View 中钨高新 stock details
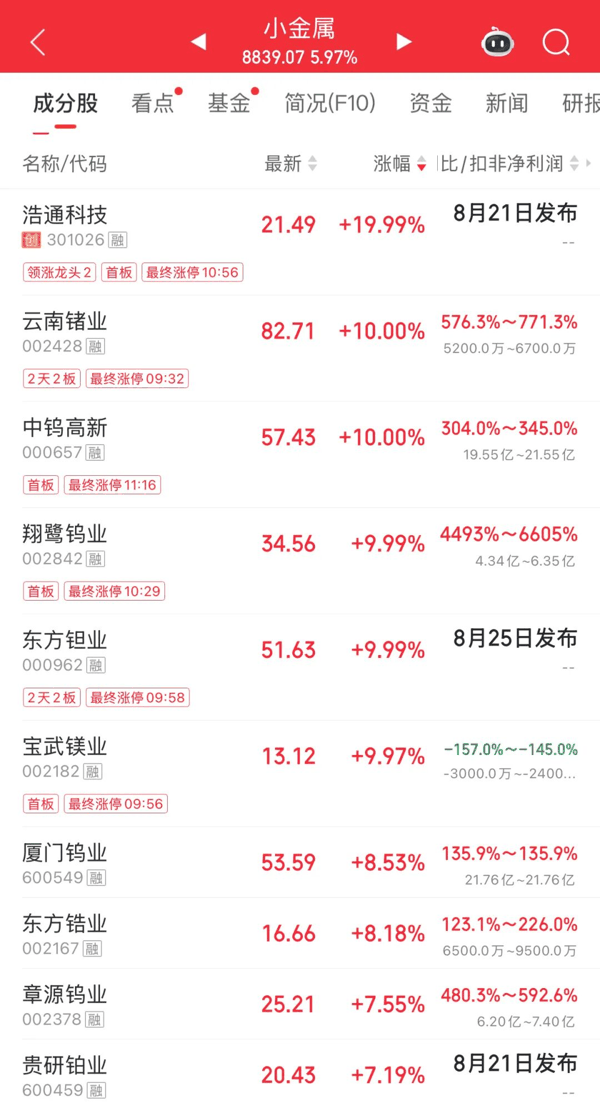 pos(300,455)
